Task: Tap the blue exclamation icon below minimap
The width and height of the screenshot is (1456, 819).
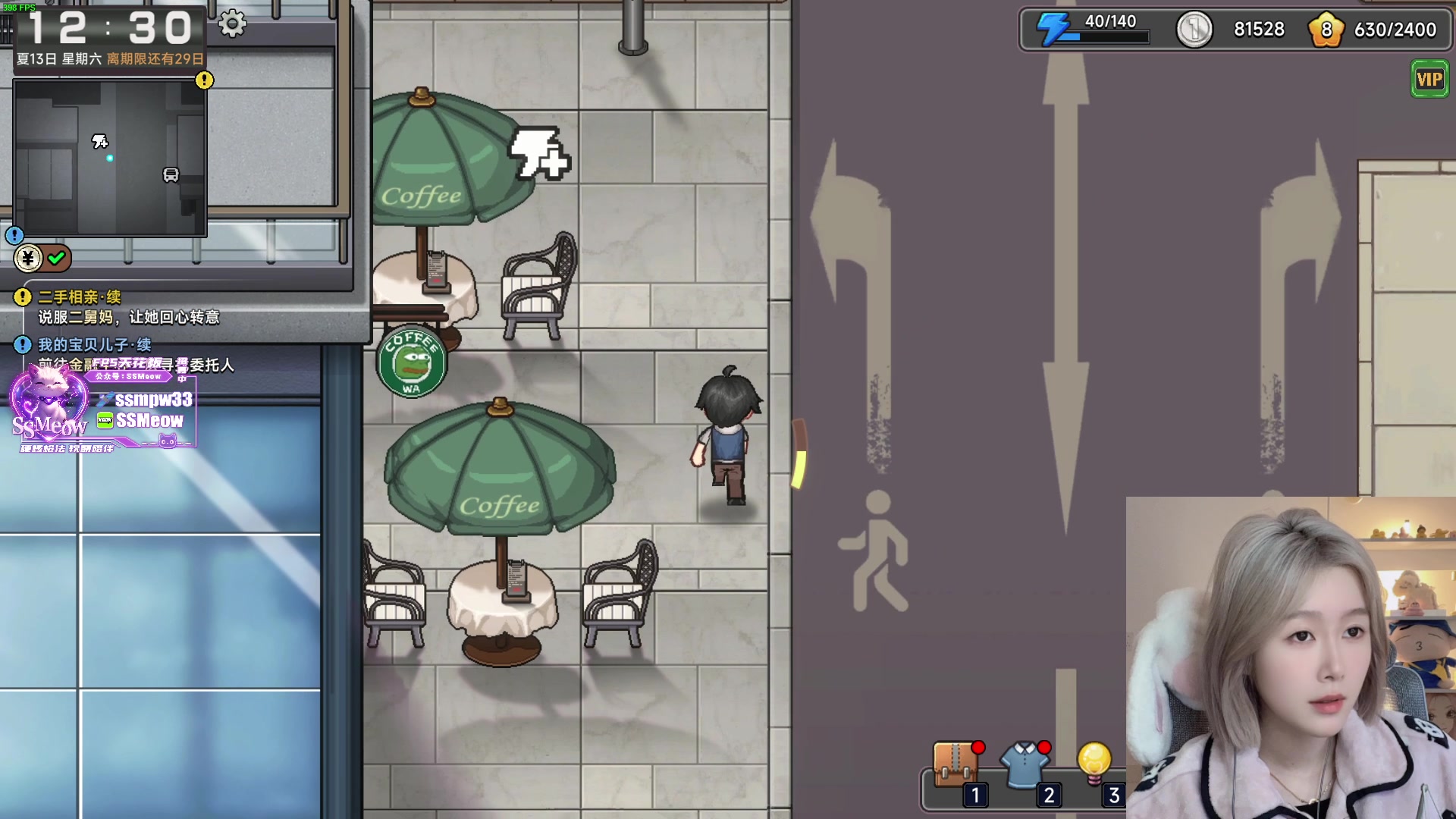Action: click(14, 235)
